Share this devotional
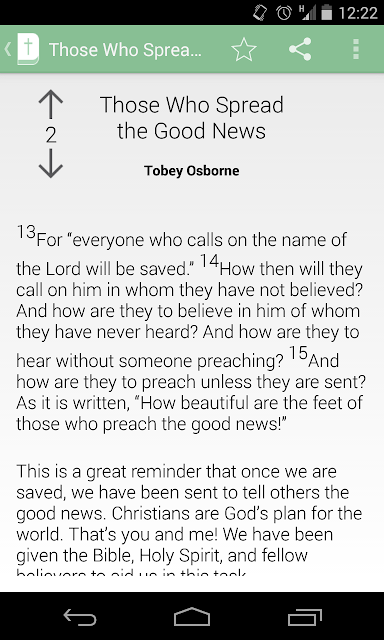Screen dimensions: 384x640 tap(300, 49)
